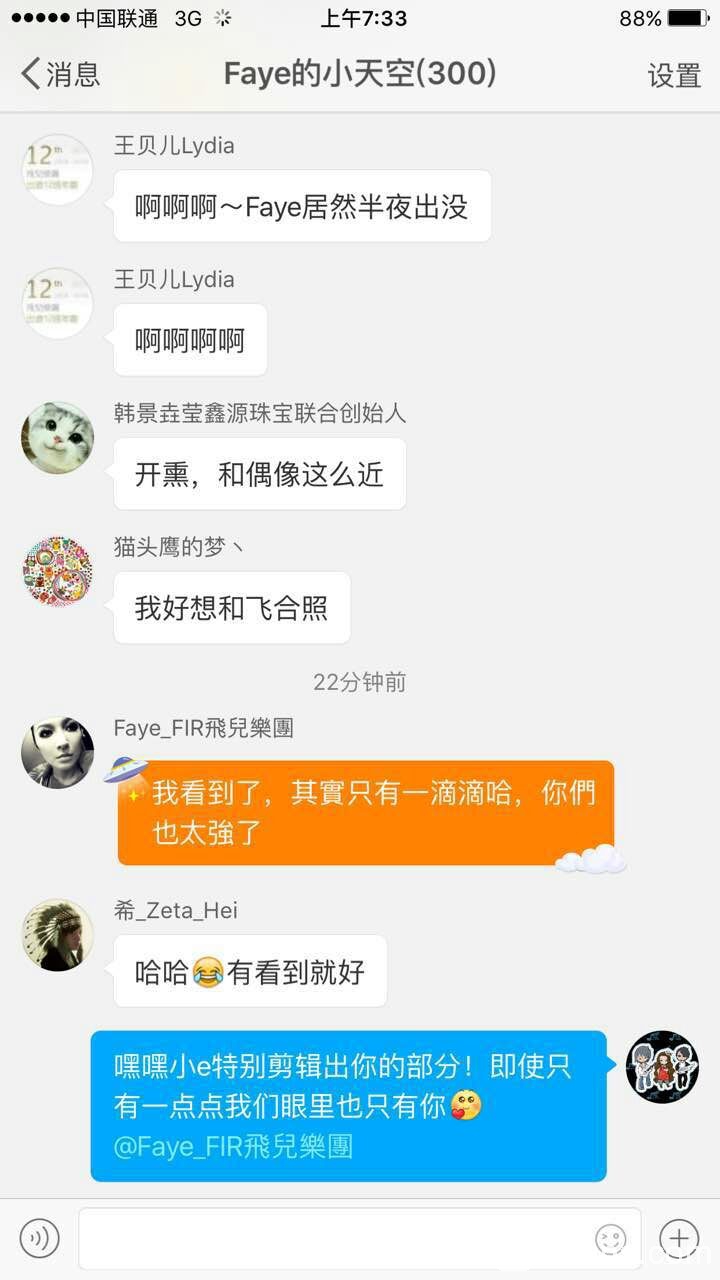The width and height of the screenshot is (720, 1280).
Task: Go back to 消息 list
Action: click(62, 74)
